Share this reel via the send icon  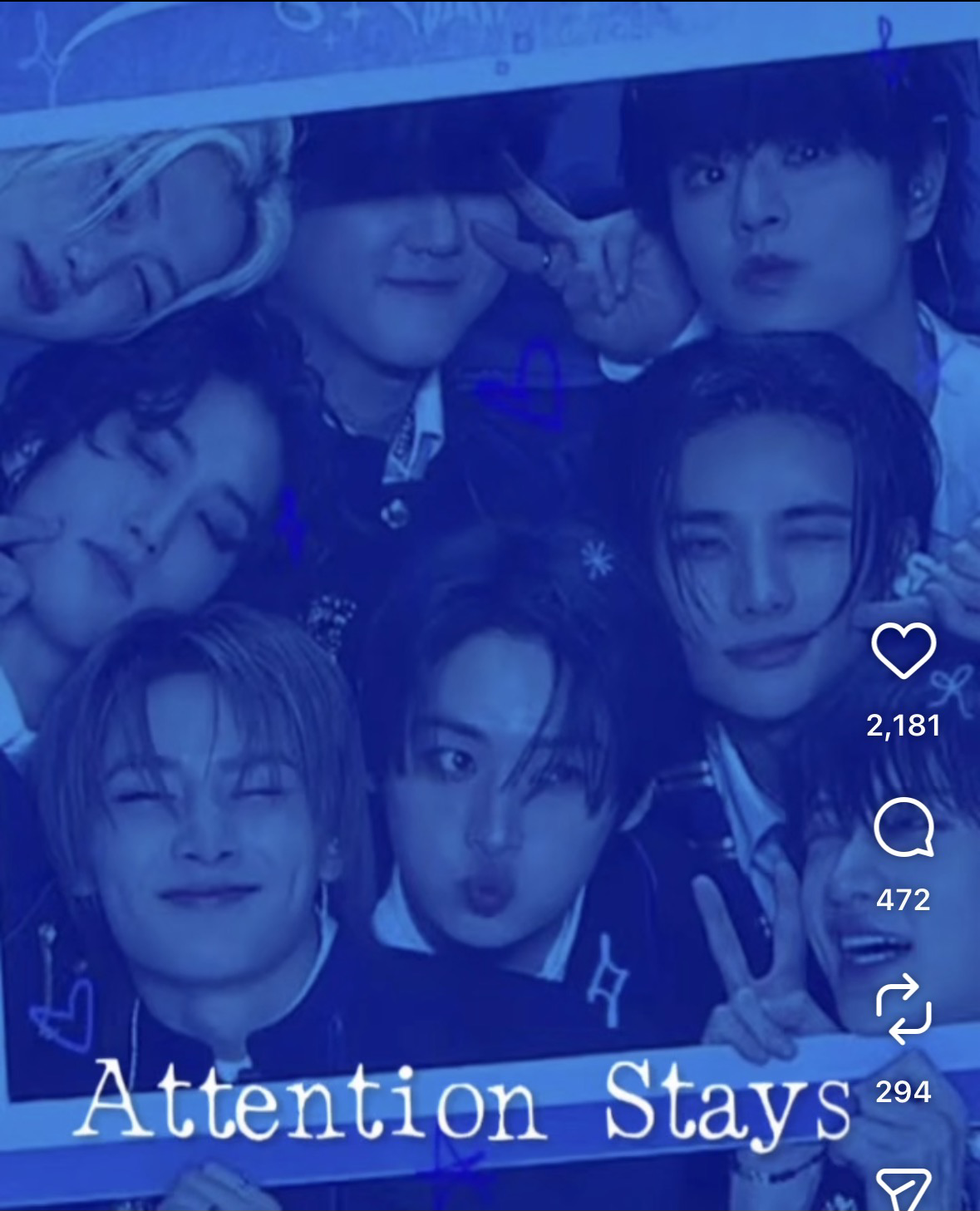point(904,1190)
